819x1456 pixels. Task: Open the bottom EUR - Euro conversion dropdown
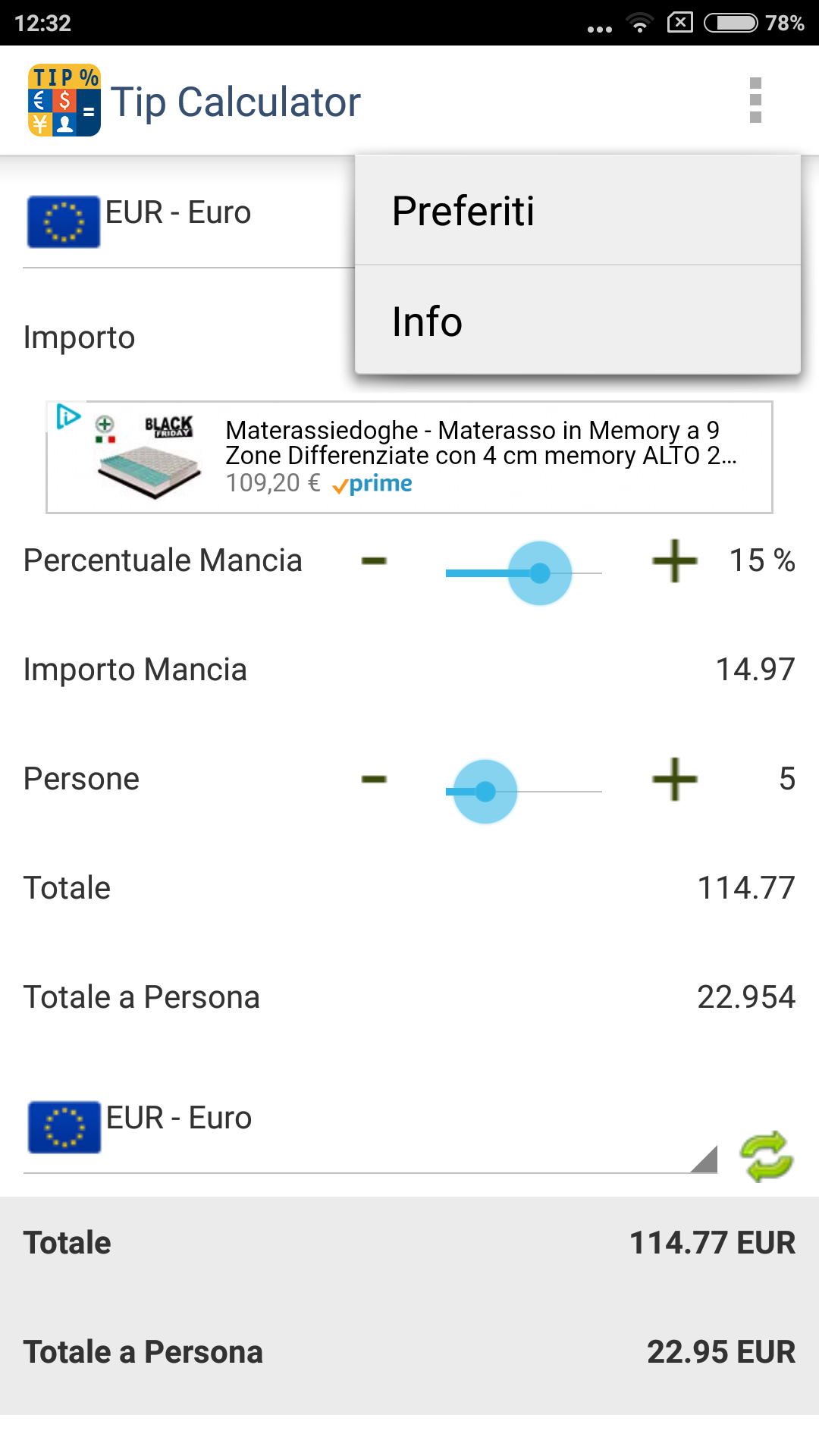point(371,1128)
